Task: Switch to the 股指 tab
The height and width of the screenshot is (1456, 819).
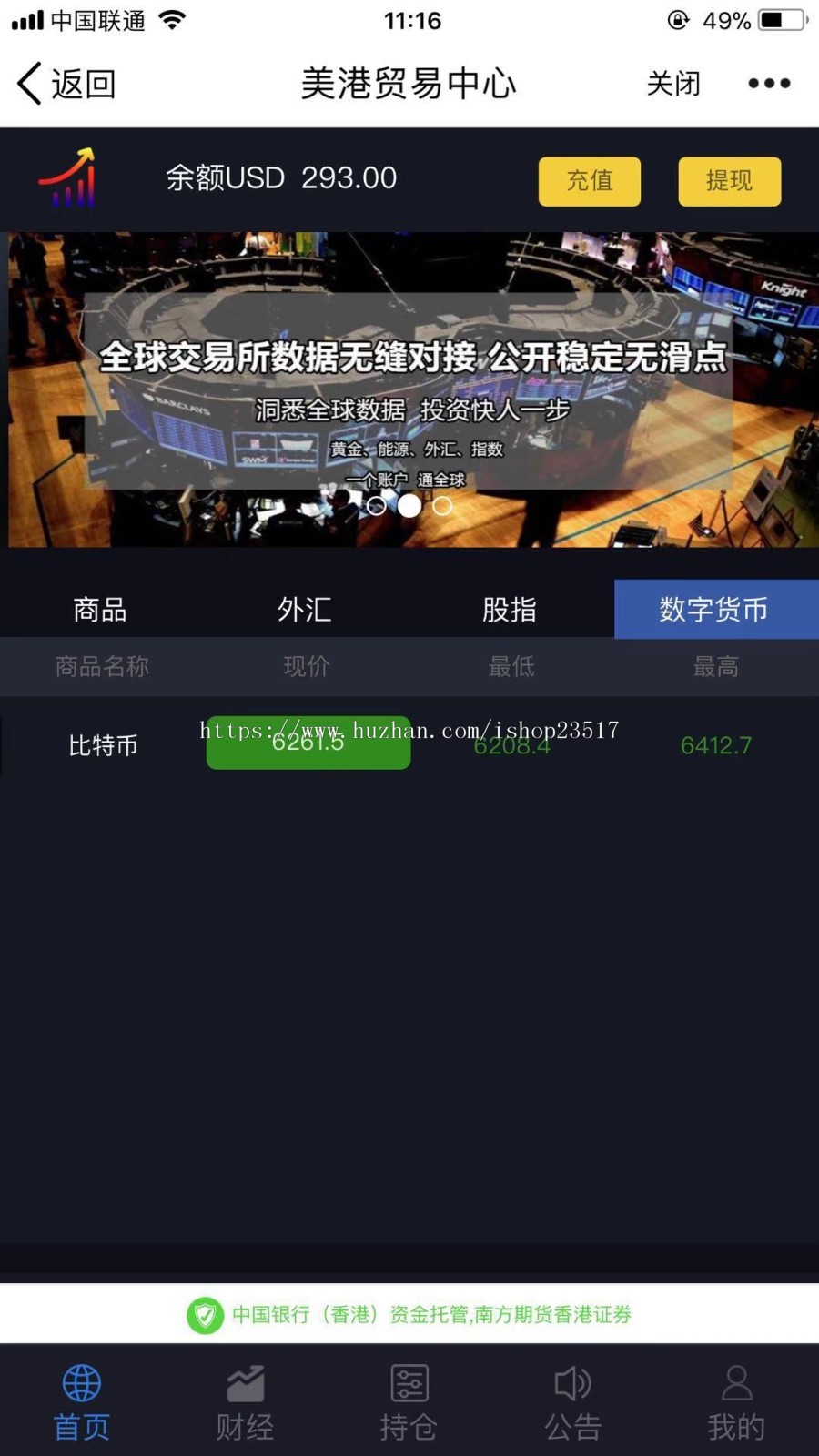Action: click(x=510, y=609)
